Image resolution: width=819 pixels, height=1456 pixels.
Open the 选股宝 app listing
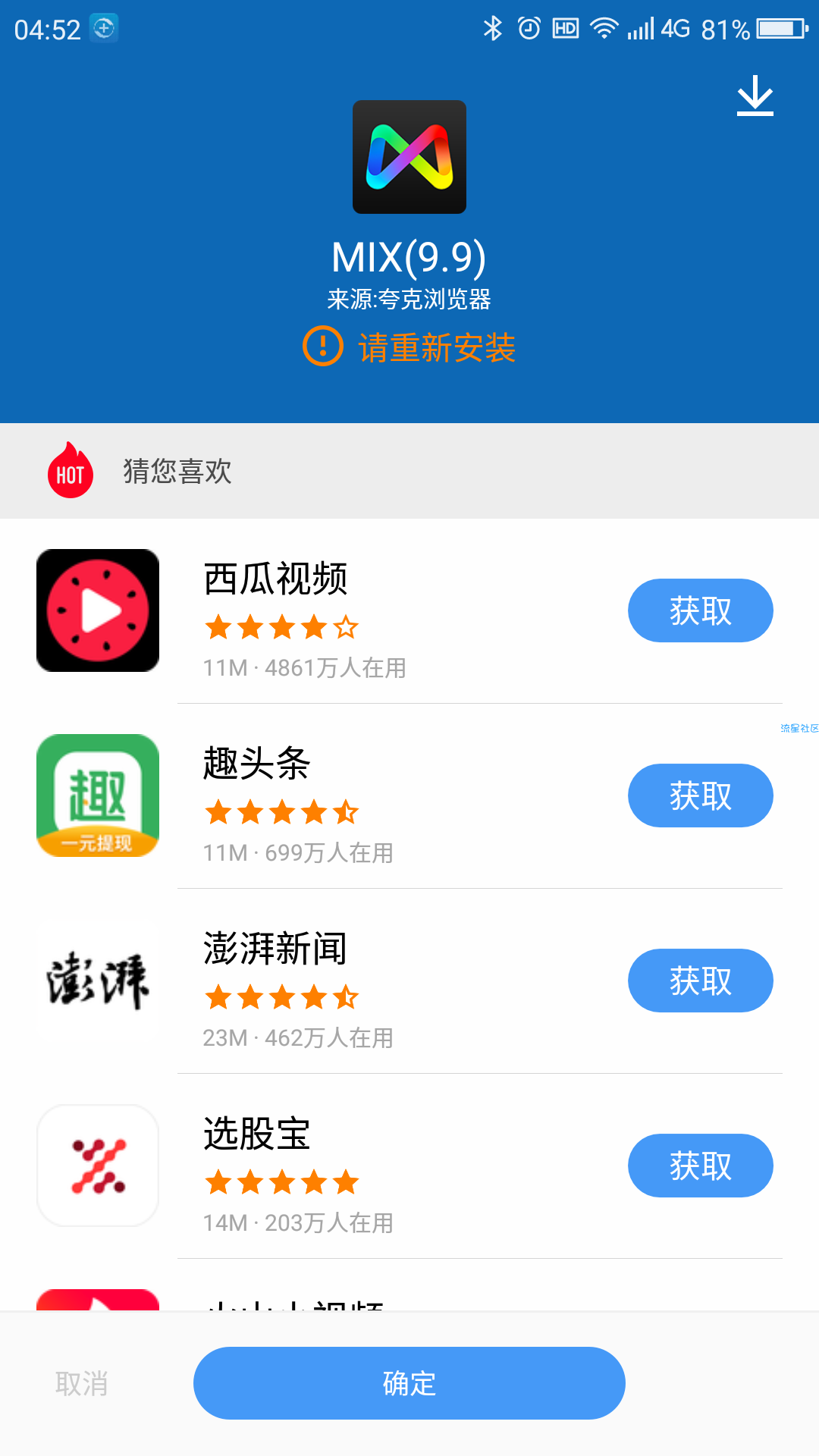point(409,1166)
